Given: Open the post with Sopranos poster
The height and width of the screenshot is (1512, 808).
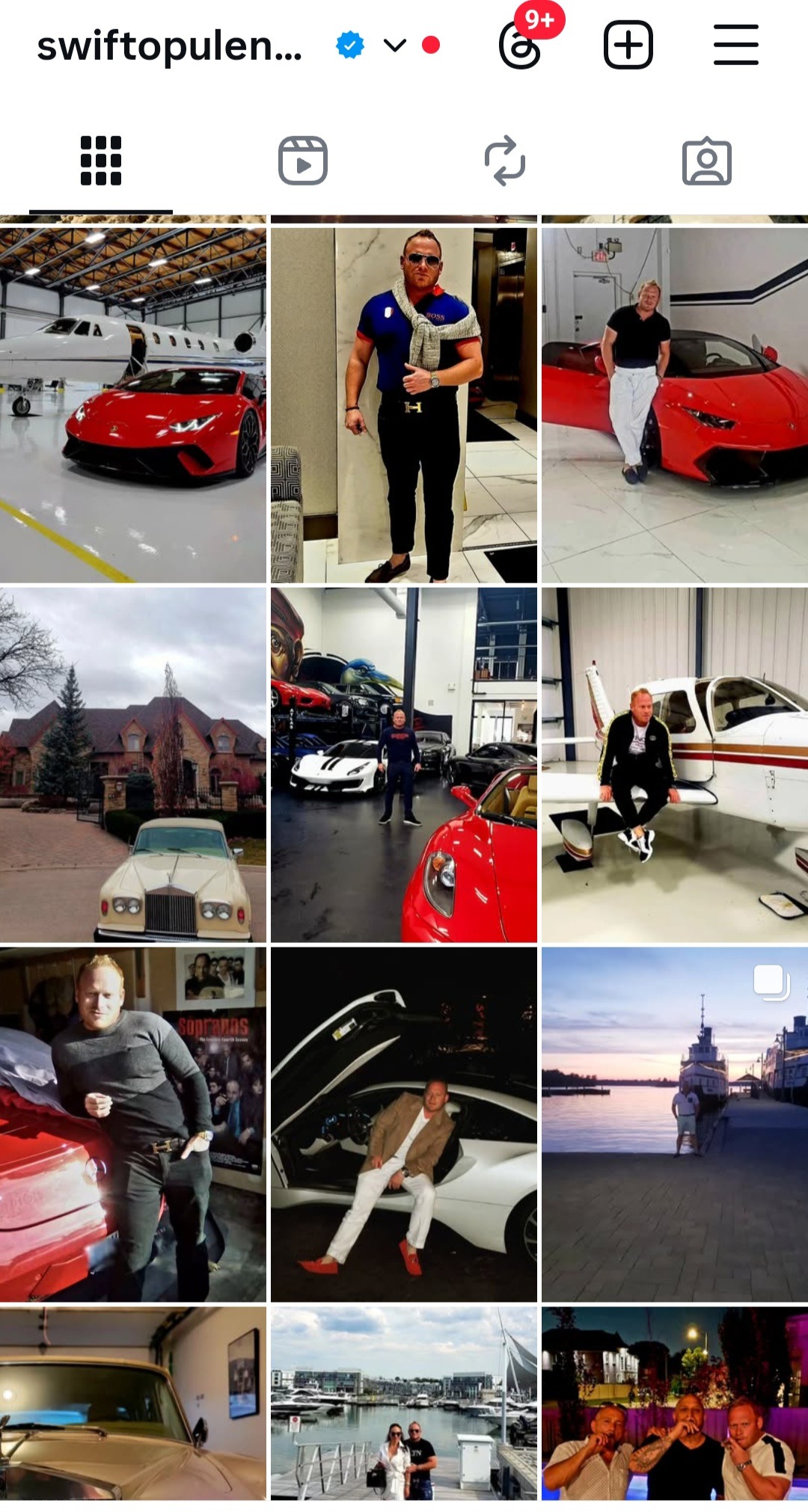Looking at the screenshot, I should point(133,1125).
